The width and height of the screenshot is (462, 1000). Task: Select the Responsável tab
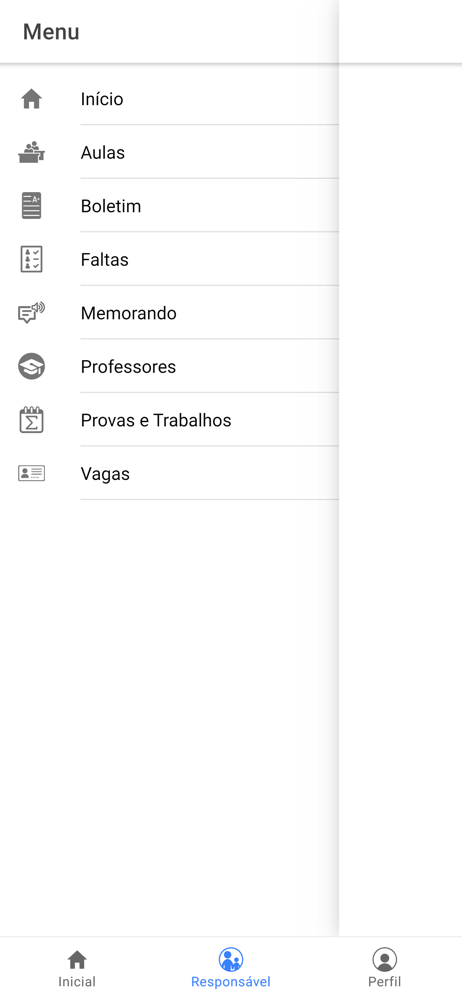tap(230, 969)
